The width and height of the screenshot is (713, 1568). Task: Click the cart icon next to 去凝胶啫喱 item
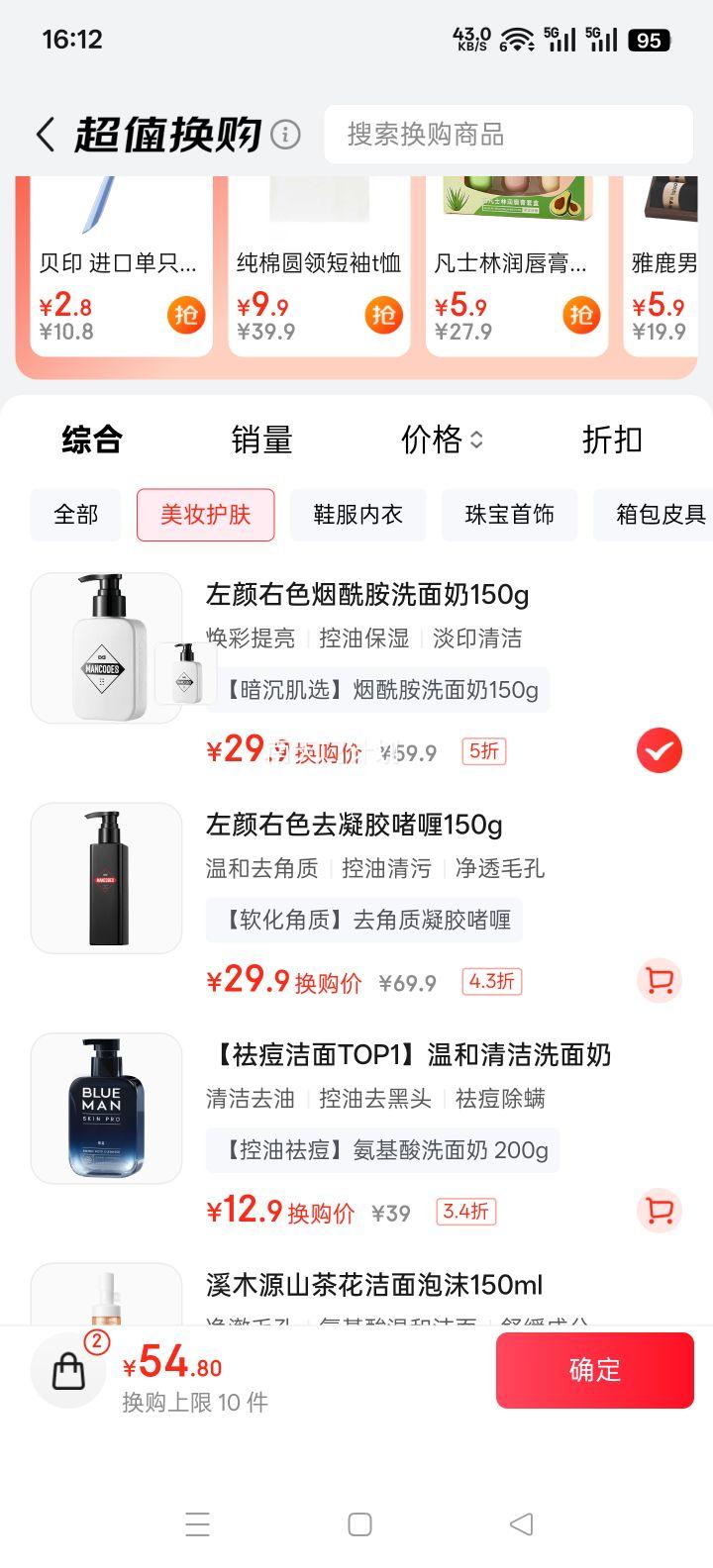660,980
